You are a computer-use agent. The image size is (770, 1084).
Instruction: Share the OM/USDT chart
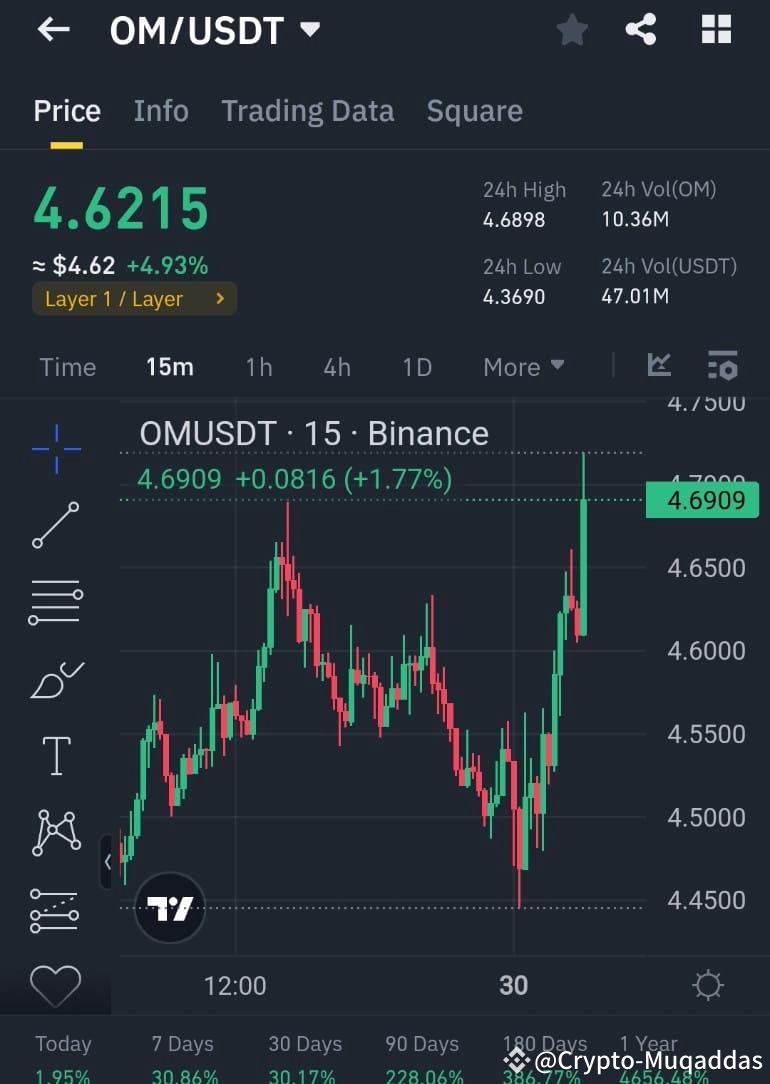[641, 29]
